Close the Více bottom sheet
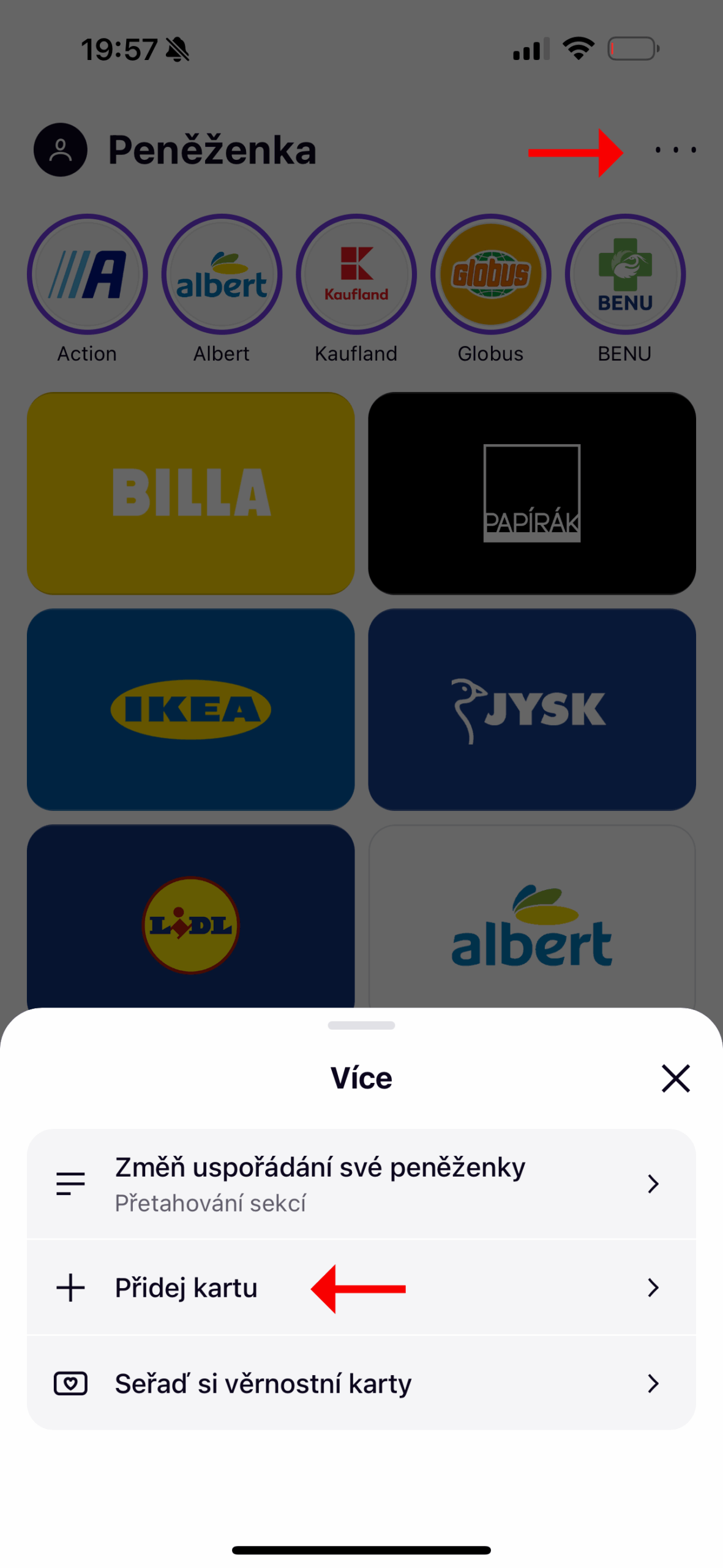This screenshot has height=1568, width=723. point(675,1078)
